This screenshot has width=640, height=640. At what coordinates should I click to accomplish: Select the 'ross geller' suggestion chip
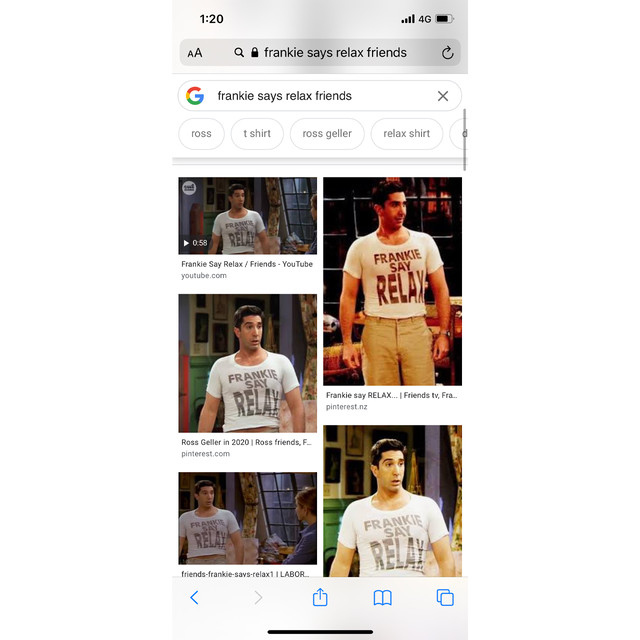[327, 133]
